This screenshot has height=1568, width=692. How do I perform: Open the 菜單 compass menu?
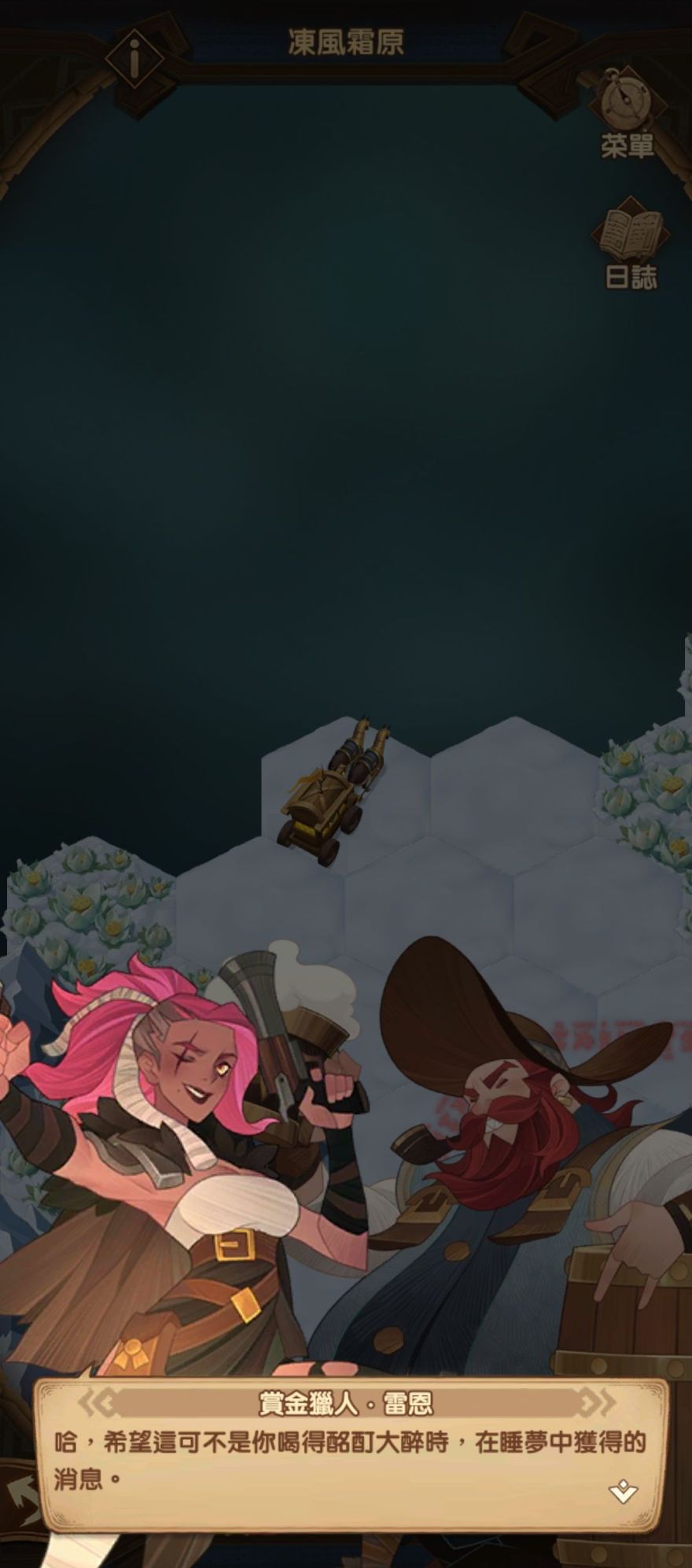pyautogui.click(x=627, y=110)
